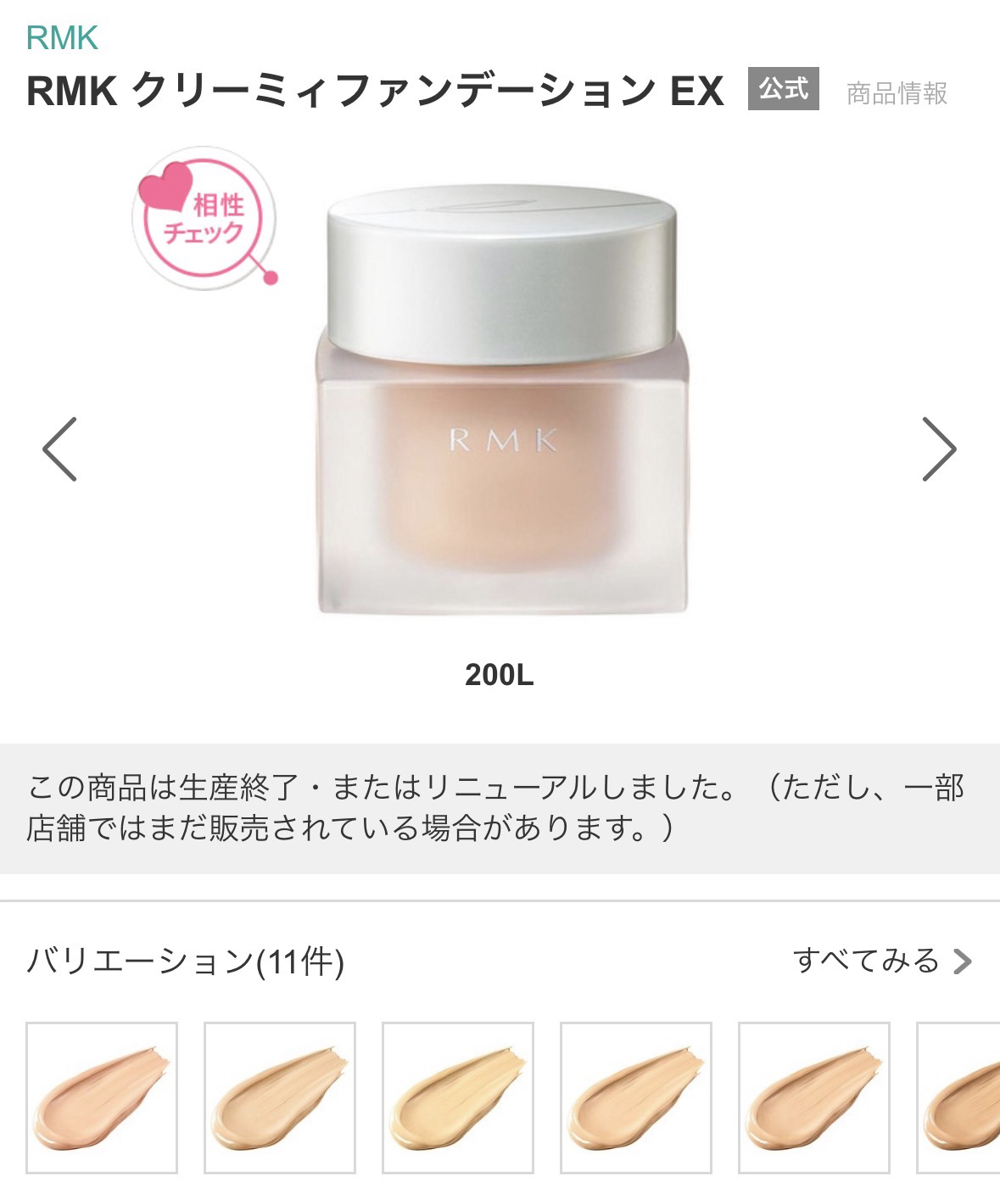Tap the 相性チェック compatibility badge
Viewport: 1000px width, 1204px height.
(203, 220)
